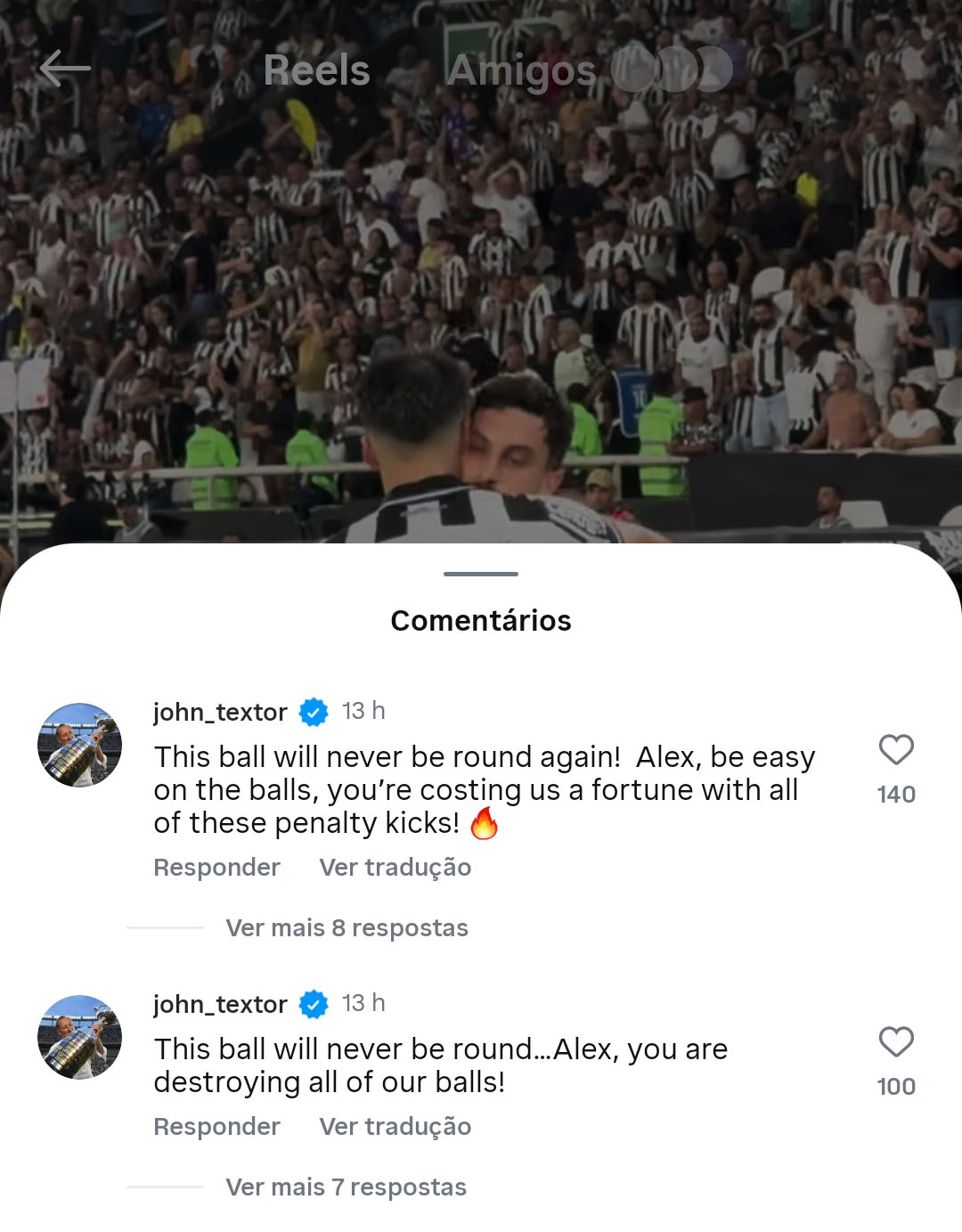Like the comment mentioning penalty kicks

pyautogui.click(x=896, y=750)
